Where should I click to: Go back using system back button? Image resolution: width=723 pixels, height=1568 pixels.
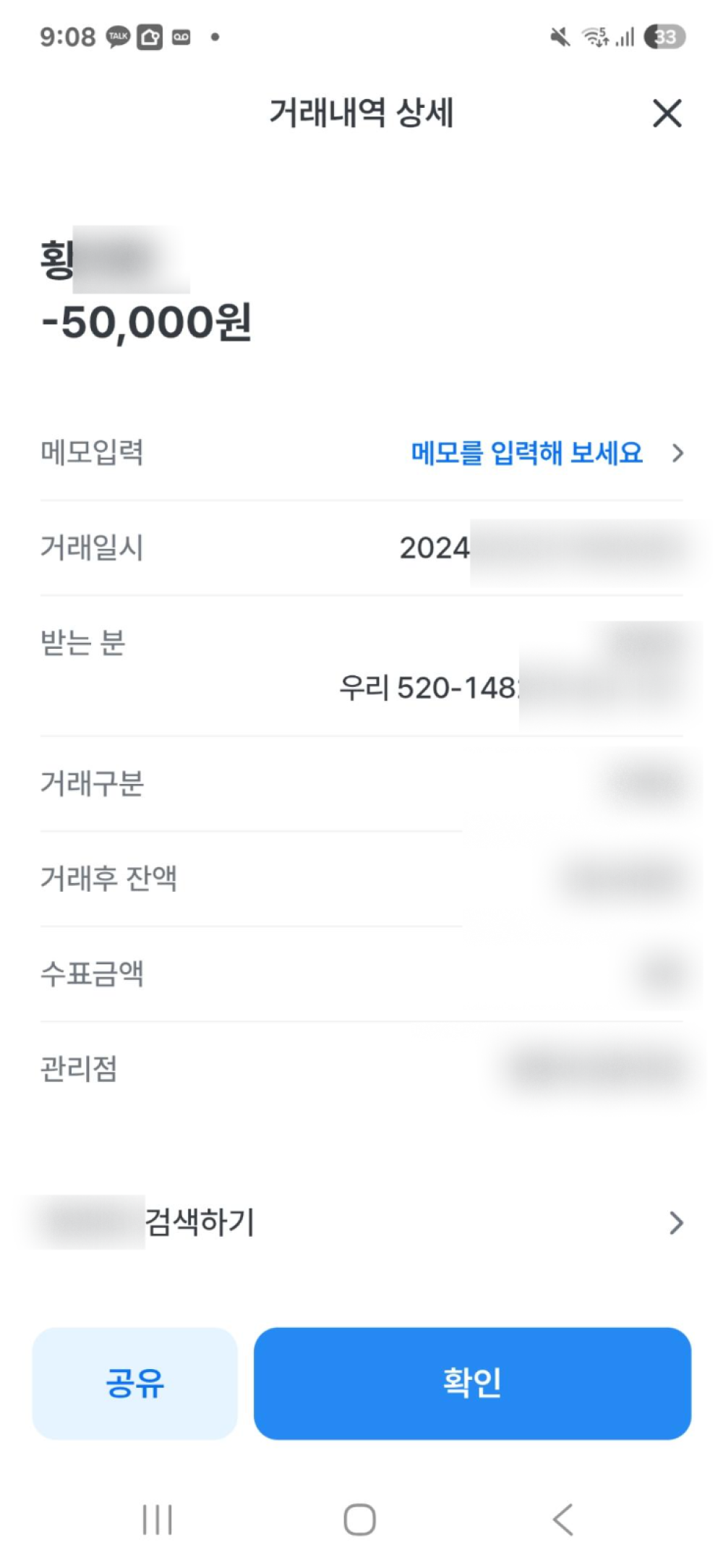coord(562,1519)
